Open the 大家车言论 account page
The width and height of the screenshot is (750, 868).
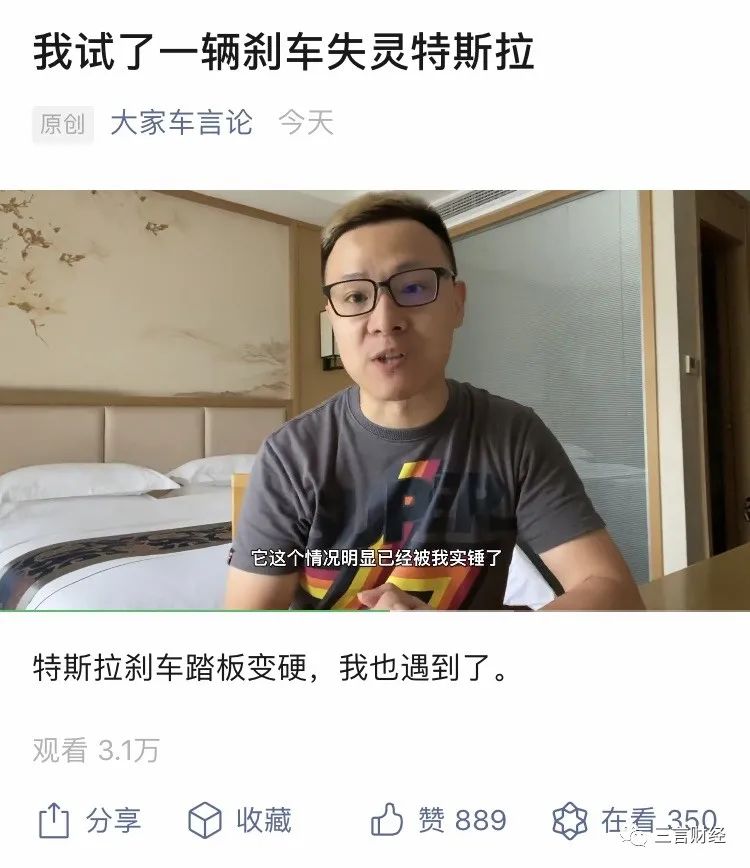[x=181, y=123]
